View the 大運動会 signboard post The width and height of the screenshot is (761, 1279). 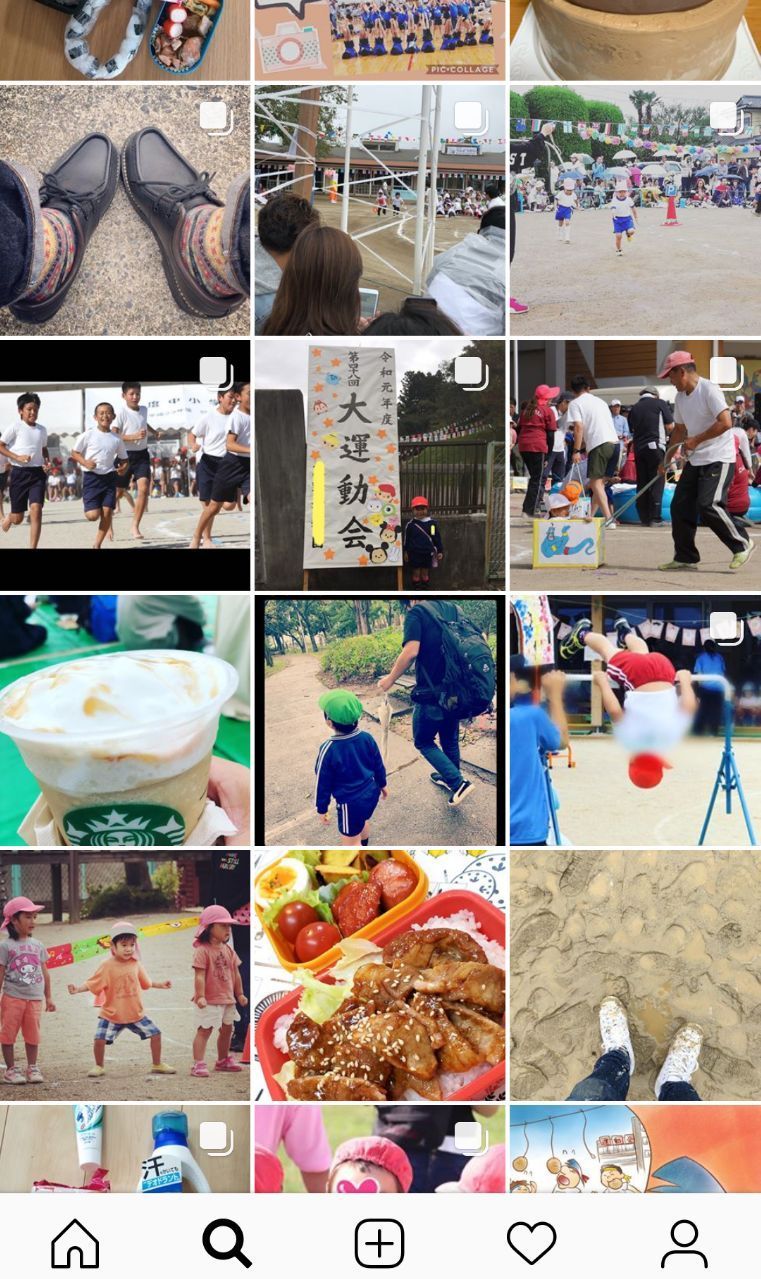[380, 465]
